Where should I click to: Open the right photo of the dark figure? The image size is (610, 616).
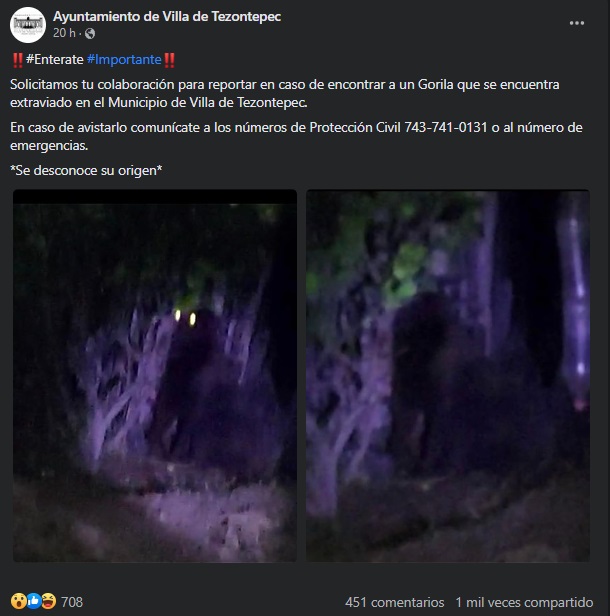[448, 376]
